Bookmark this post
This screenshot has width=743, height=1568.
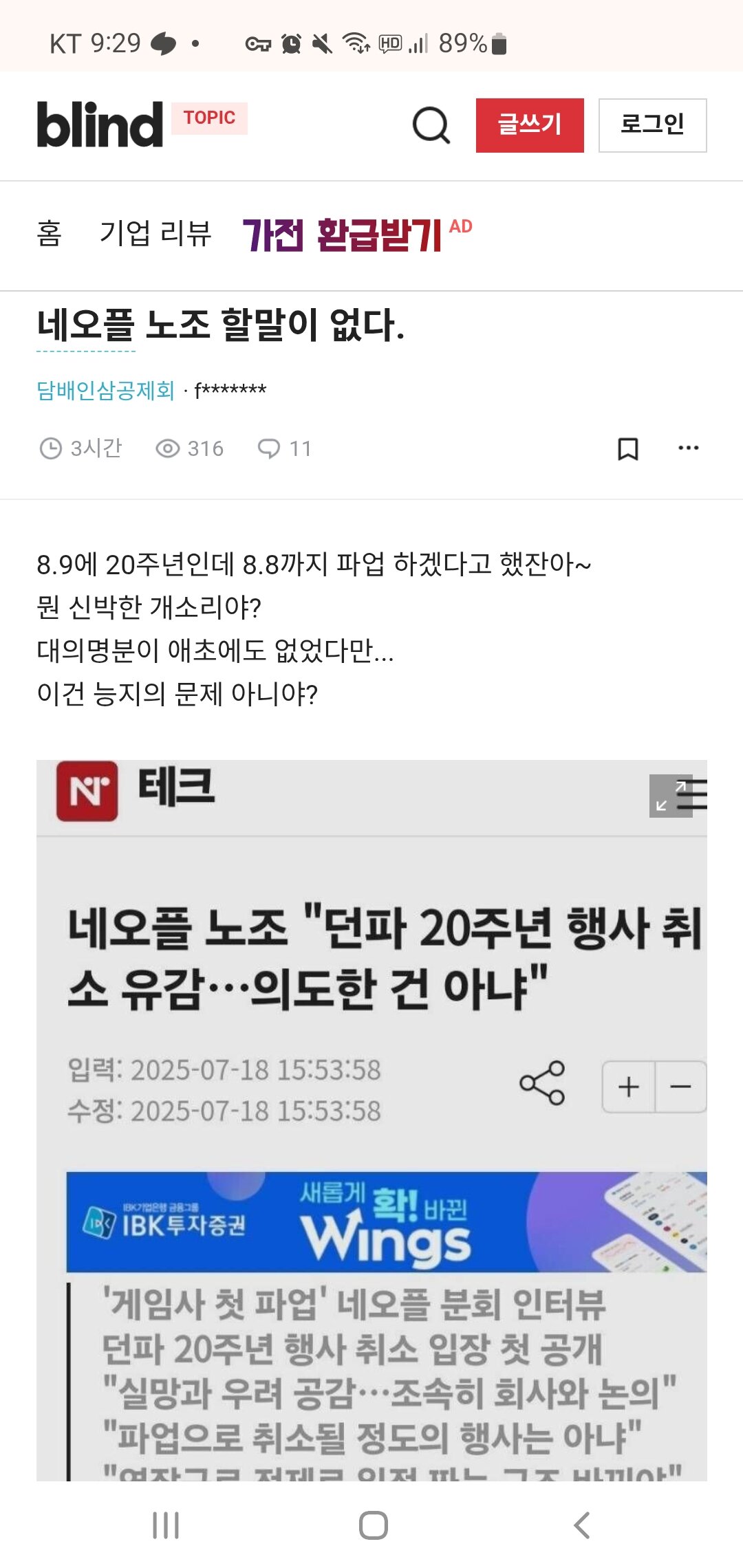[x=627, y=448]
